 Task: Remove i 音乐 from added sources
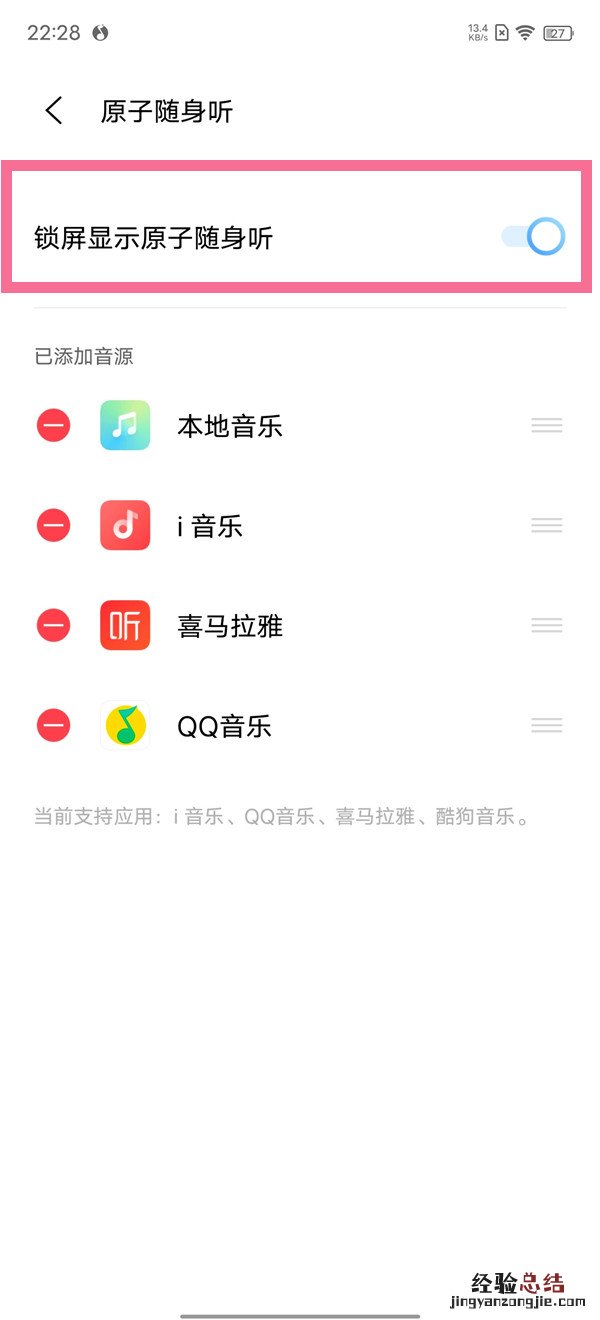pos(54,526)
